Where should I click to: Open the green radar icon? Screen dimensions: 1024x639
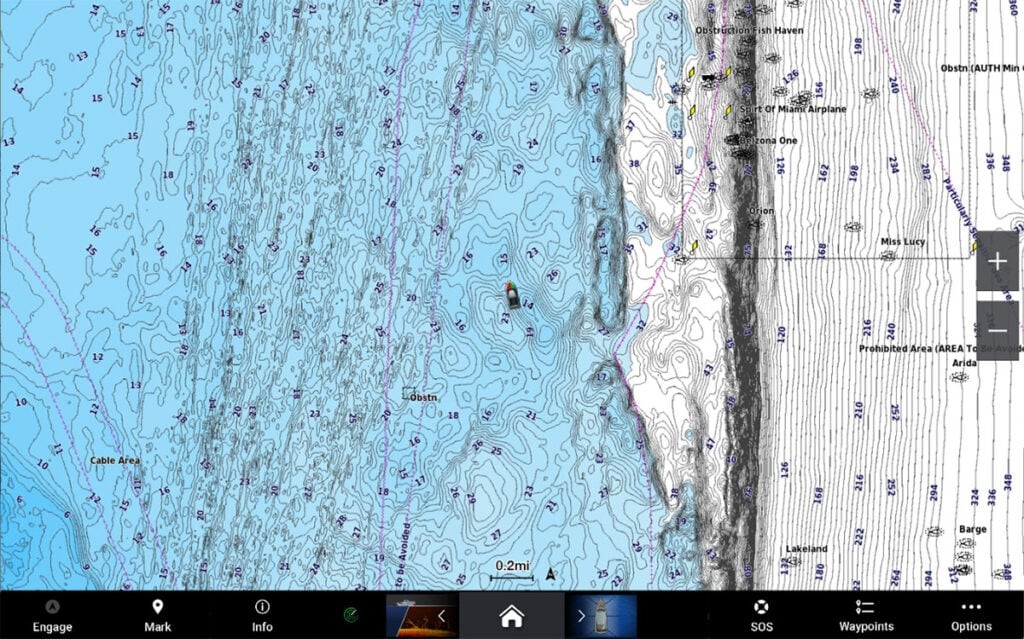pyautogui.click(x=351, y=616)
